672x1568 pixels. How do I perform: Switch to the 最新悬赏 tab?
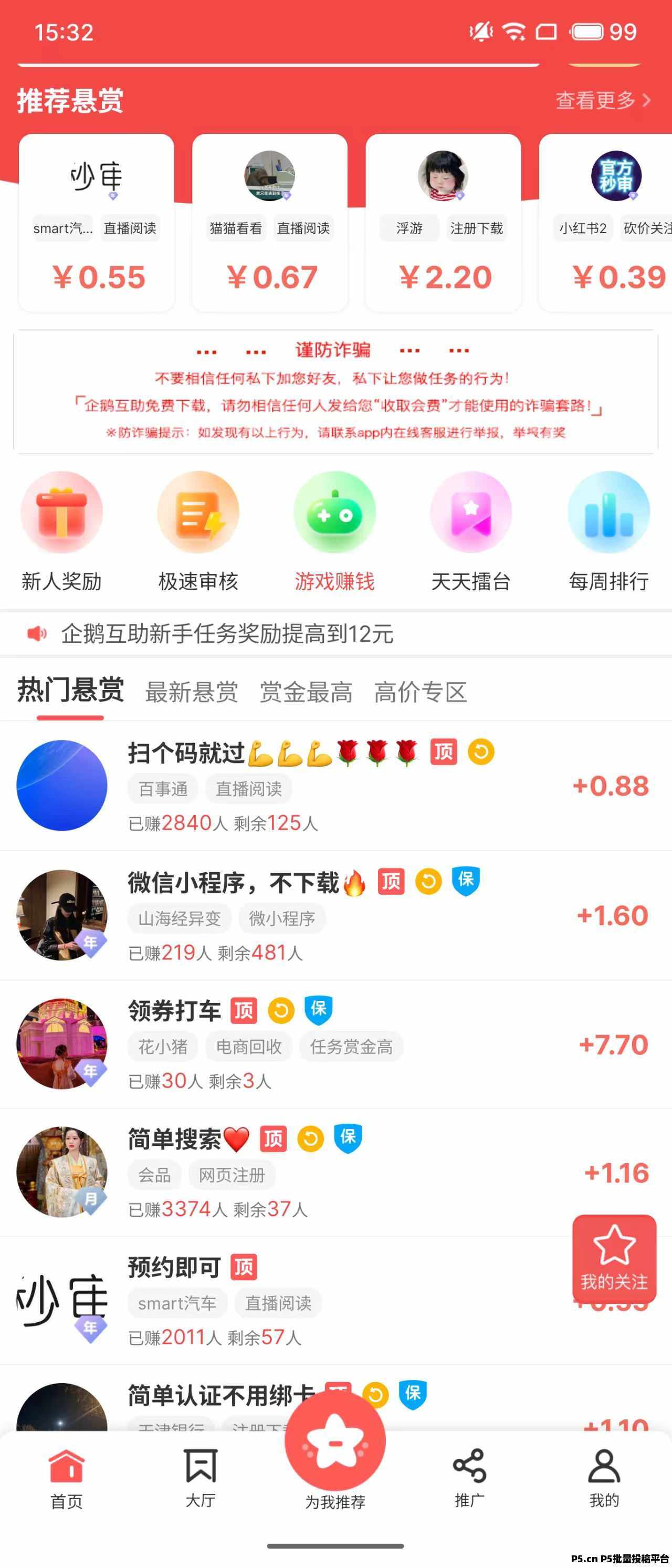click(191, 693)
